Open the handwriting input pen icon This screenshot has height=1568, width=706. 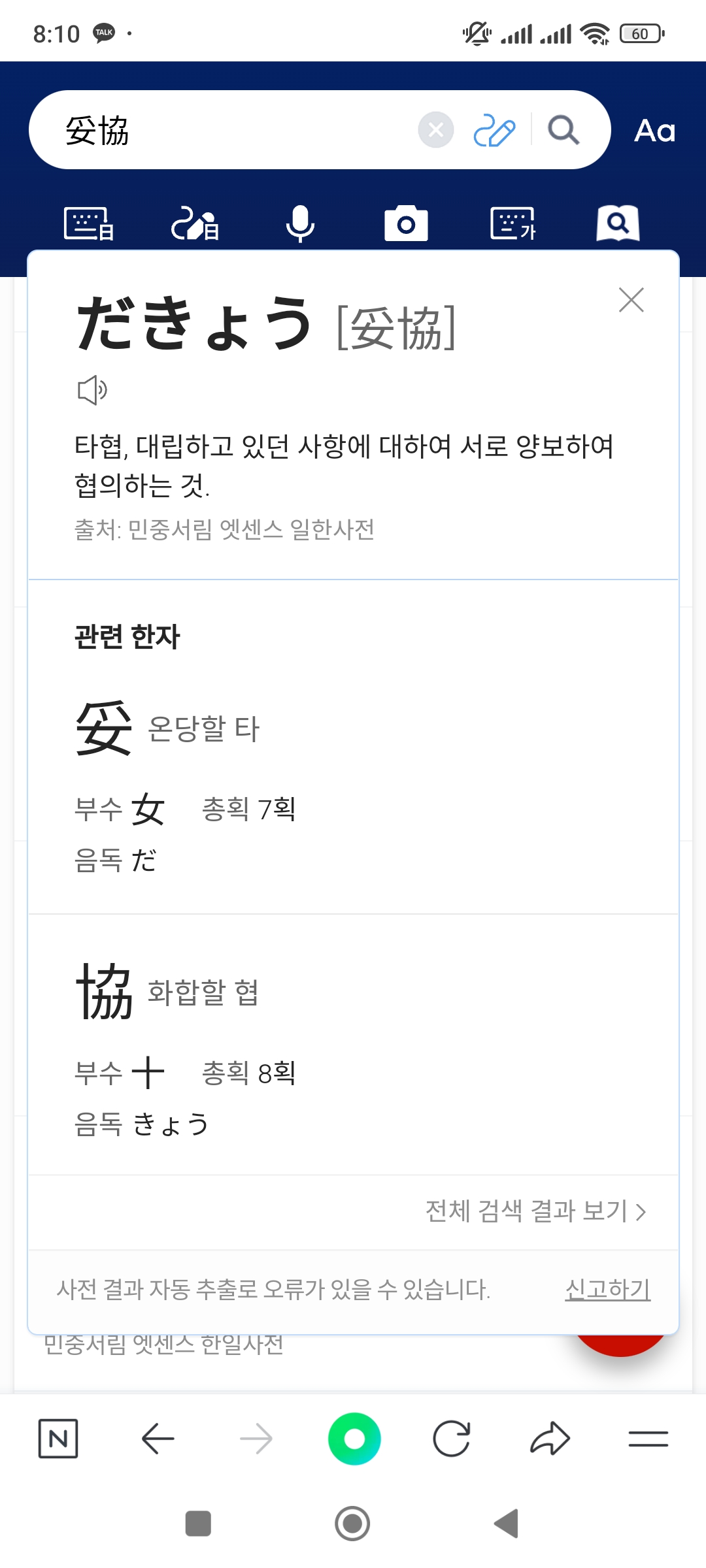click(x=494, y=130)
